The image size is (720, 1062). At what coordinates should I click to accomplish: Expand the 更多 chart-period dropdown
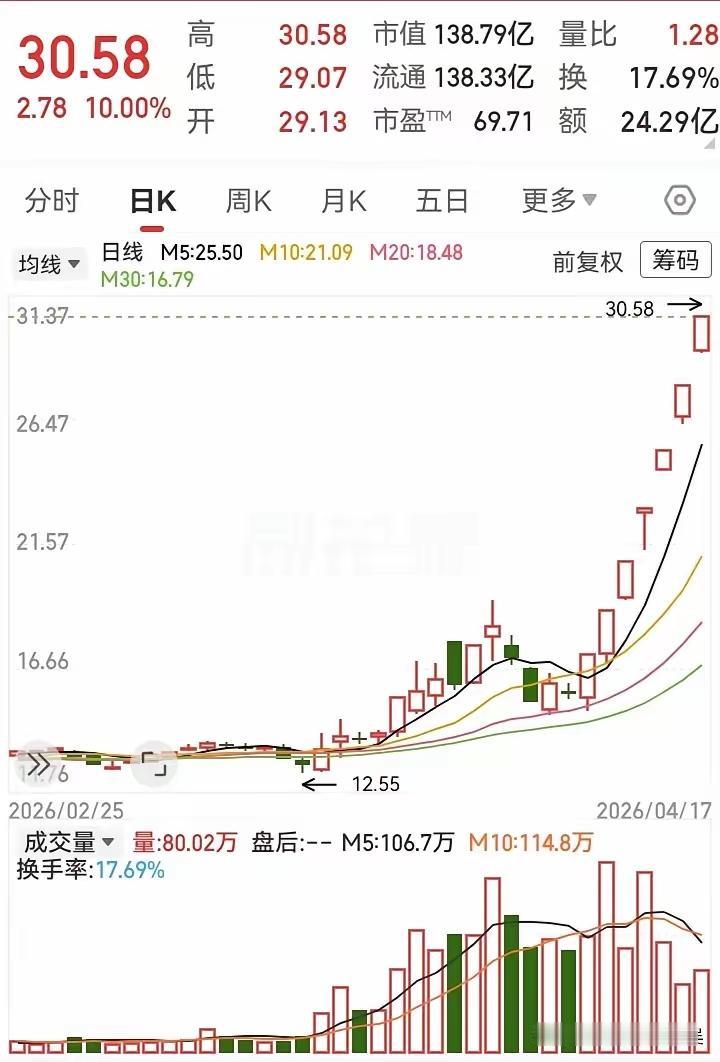tap(557, 201)
